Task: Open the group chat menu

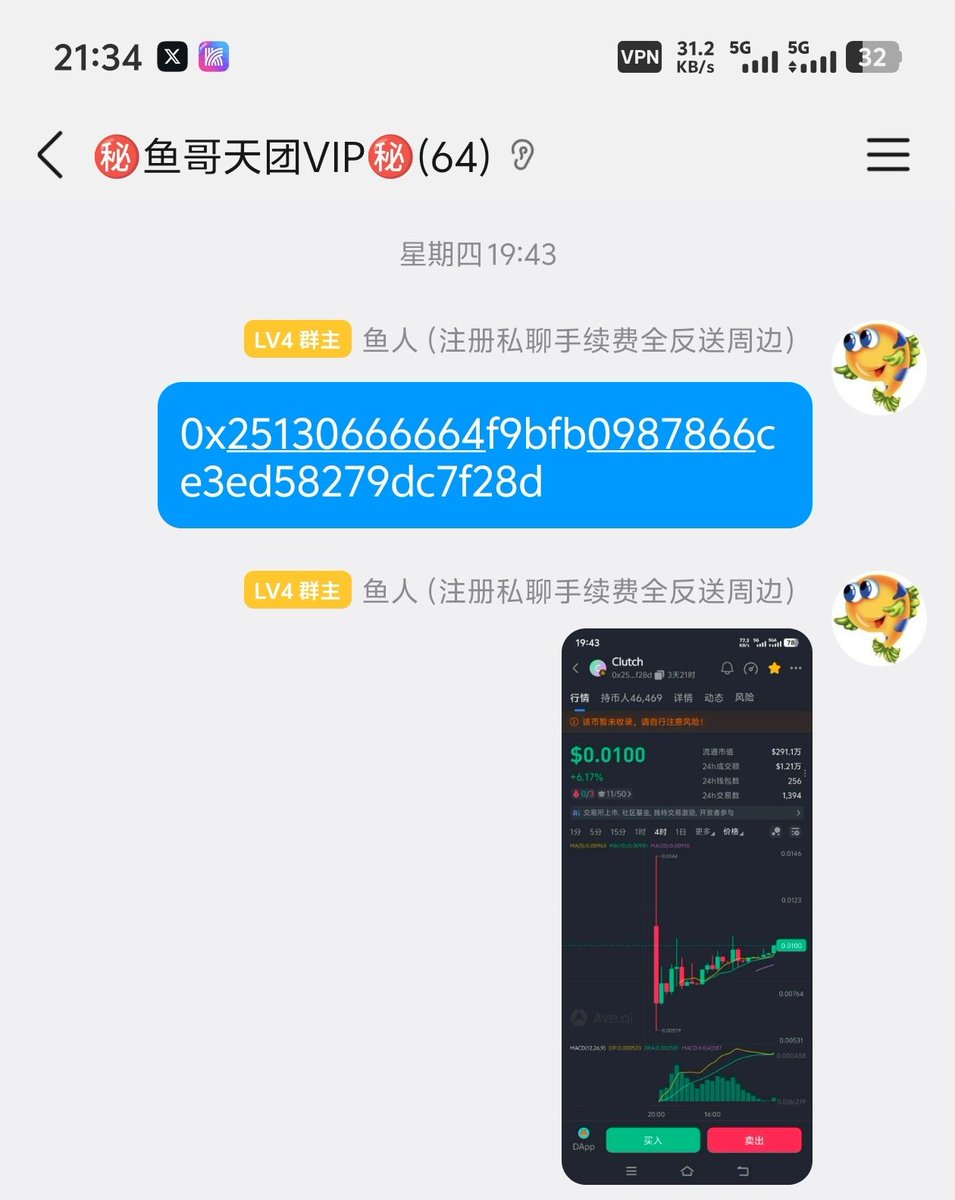Action: click(887, 156)
